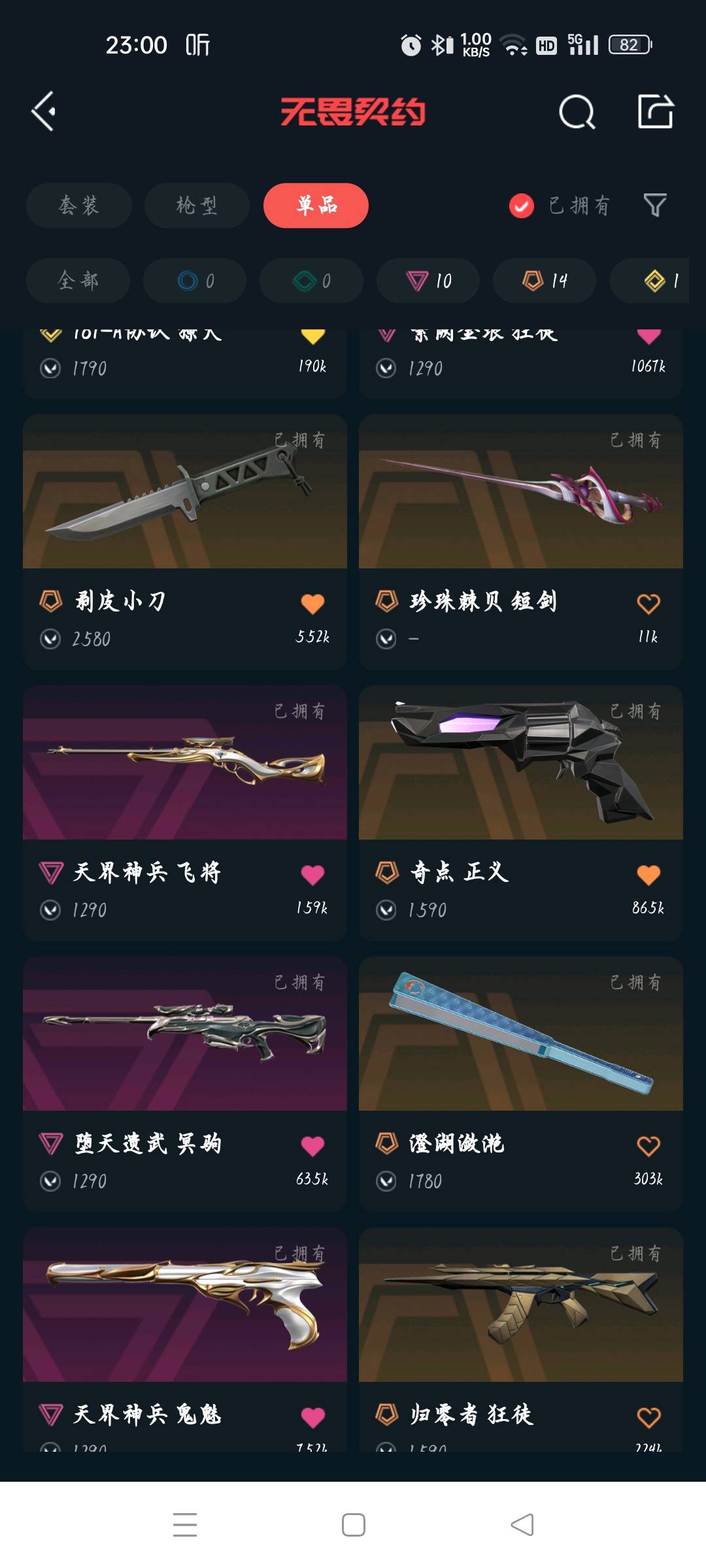This screenshot has height=1568, width=706.
Task: Like the 珍珠棘贝 短剑 skin
Action: click(x=648, y=604)
